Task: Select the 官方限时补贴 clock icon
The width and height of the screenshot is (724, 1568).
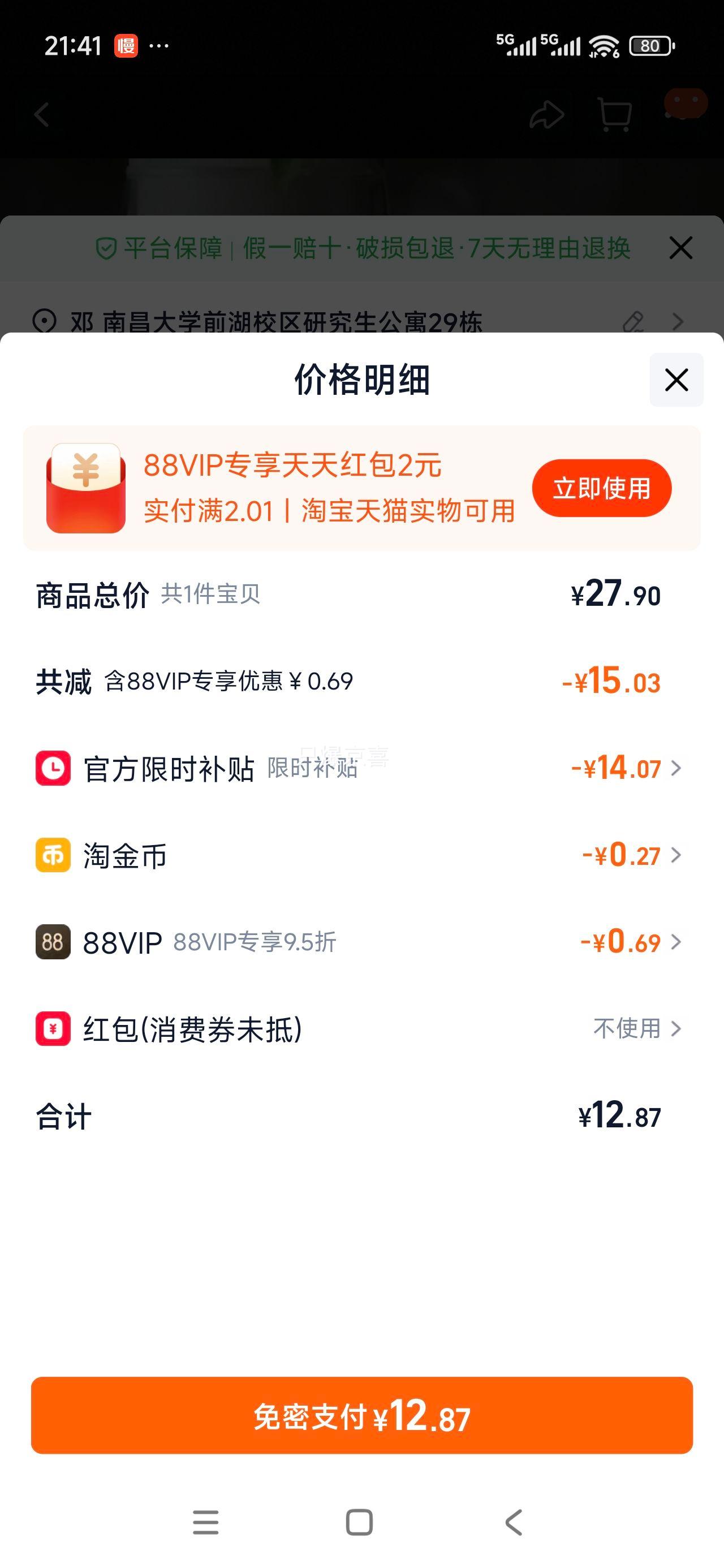Action: pos(54,769)
